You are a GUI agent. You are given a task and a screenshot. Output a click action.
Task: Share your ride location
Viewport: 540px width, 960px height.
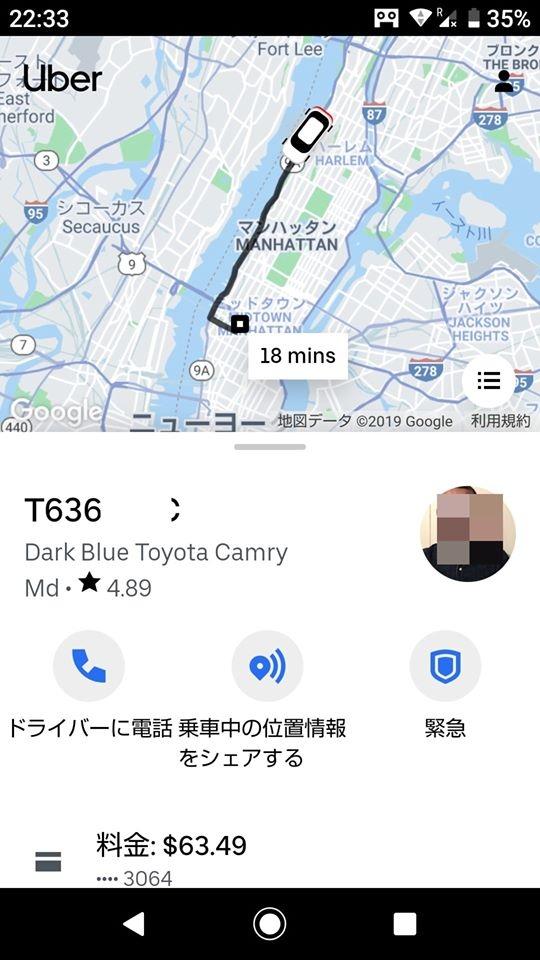267,666
